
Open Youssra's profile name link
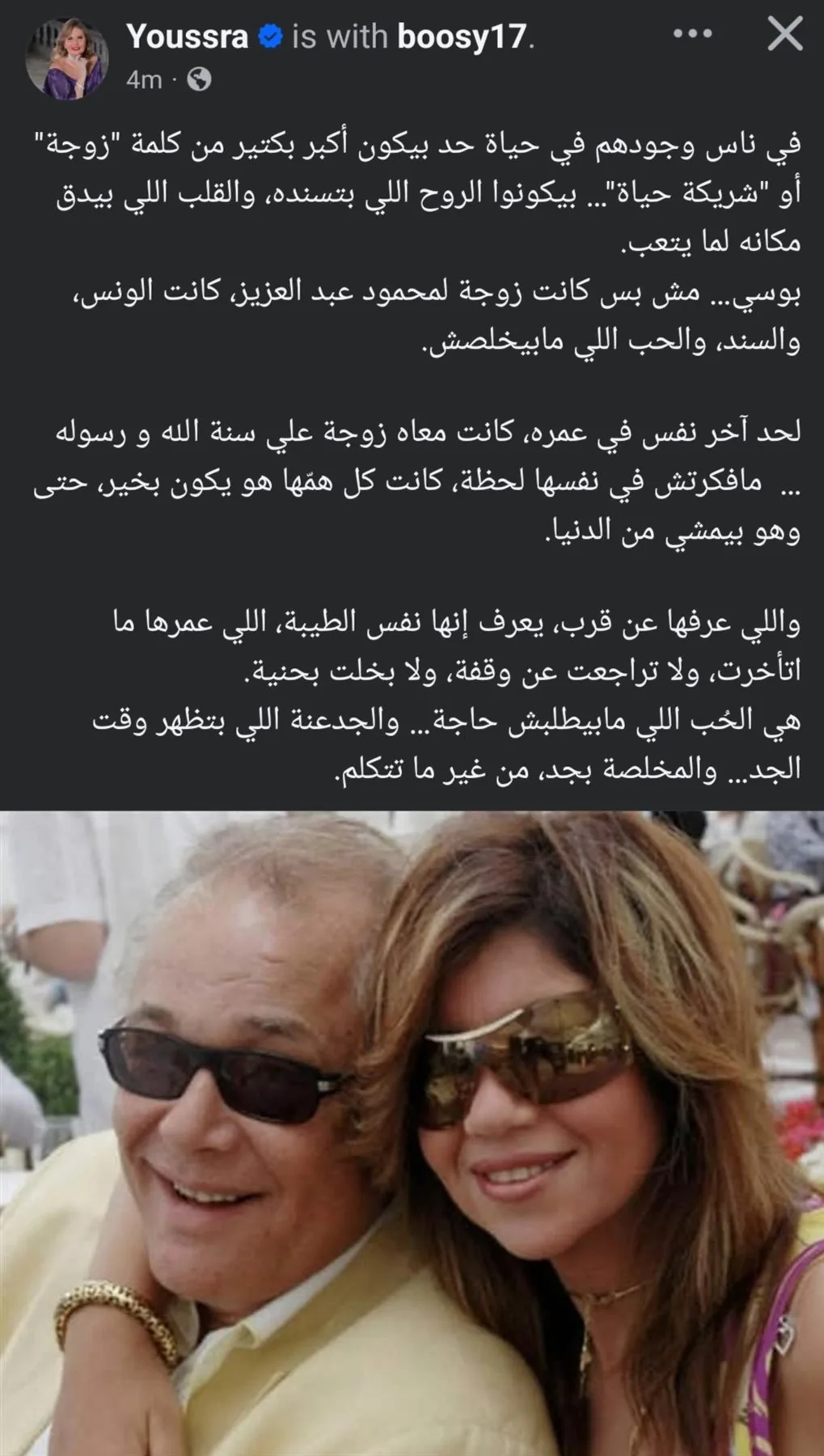tap(187, 36)
